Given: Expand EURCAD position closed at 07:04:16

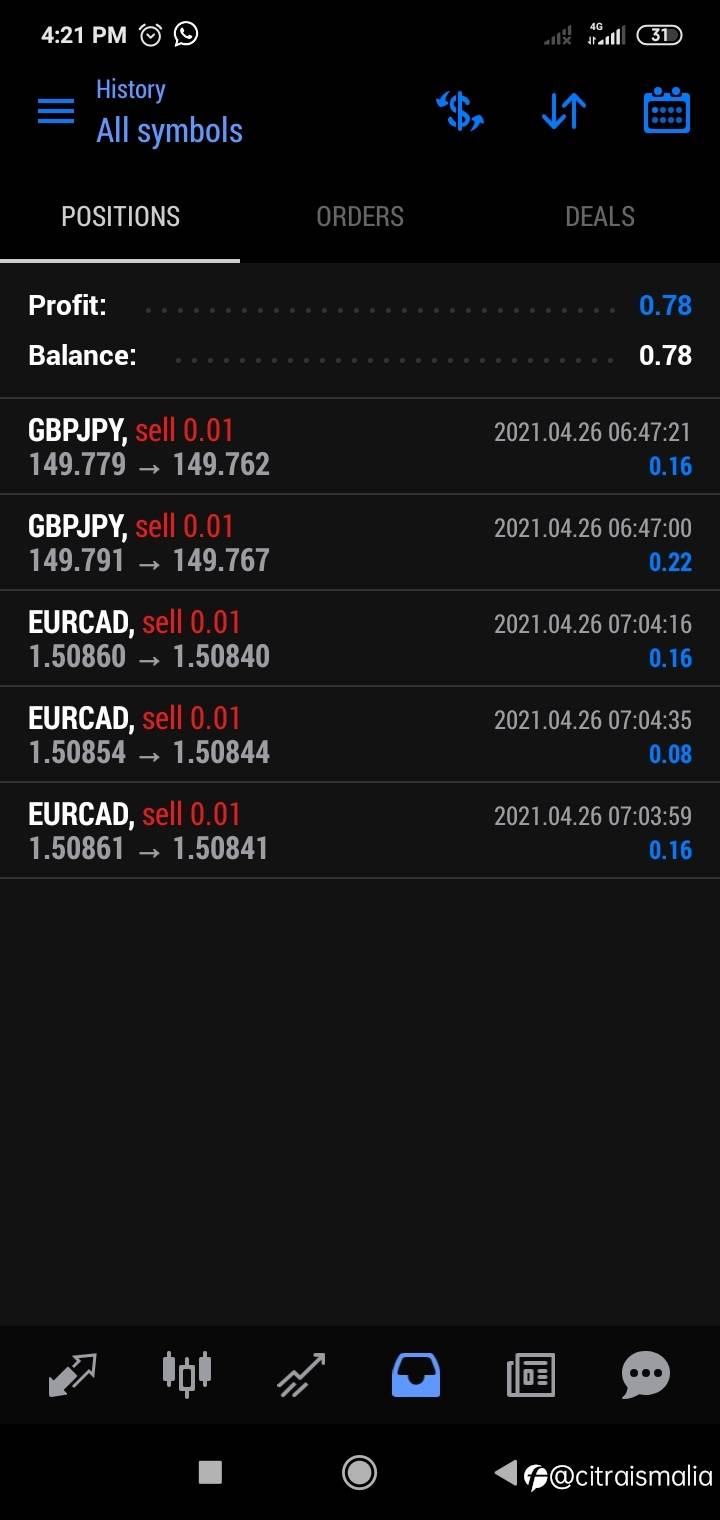Looking at the screenshot, I should click(x=360, y=639).
